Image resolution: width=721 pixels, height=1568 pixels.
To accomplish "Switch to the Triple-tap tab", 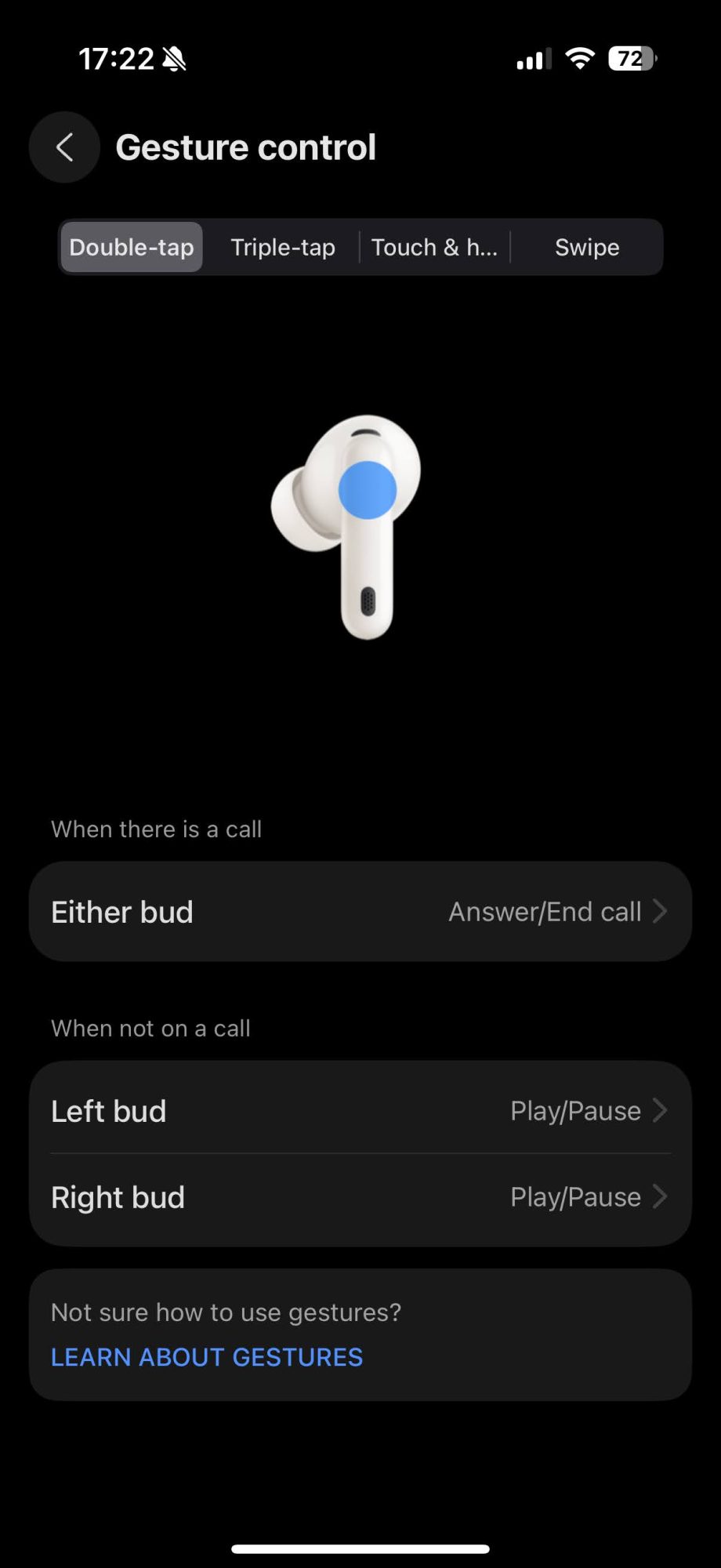I will point(283,248).
